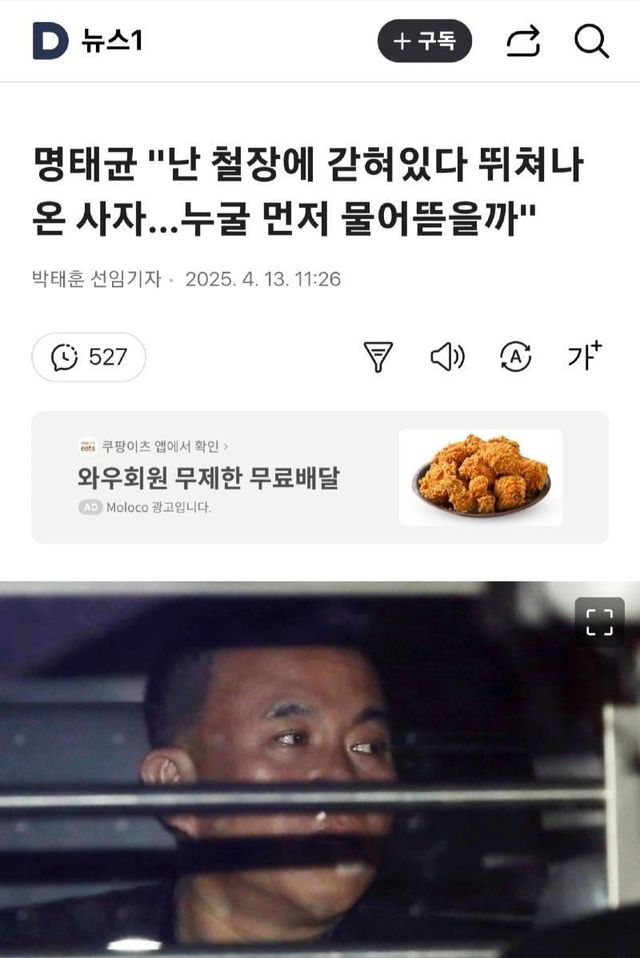View the 527 comments
Viewport: 640px width, 958px height.
coord(89,357)
